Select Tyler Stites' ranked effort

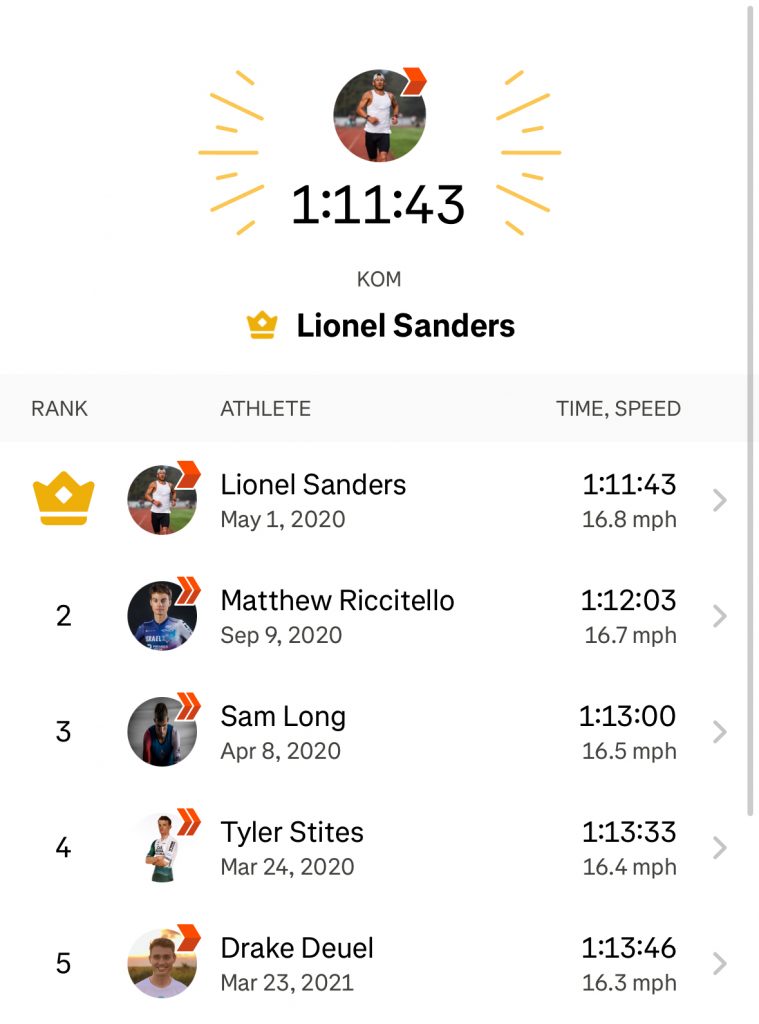coord(718,849)
